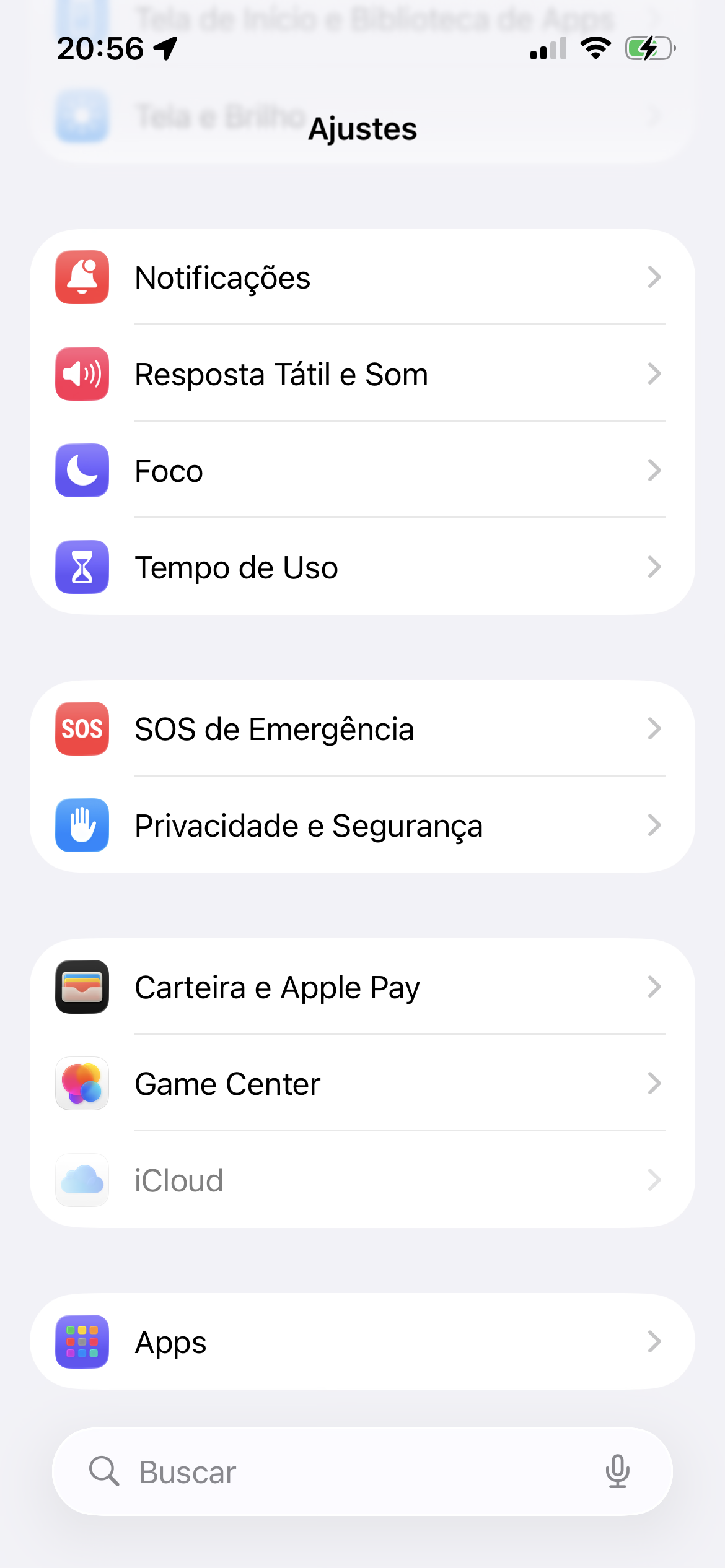Tap the Buscar search field
Image resolution: width=725 pixels, height=1568 pixels.
[x=347, y=1472]
